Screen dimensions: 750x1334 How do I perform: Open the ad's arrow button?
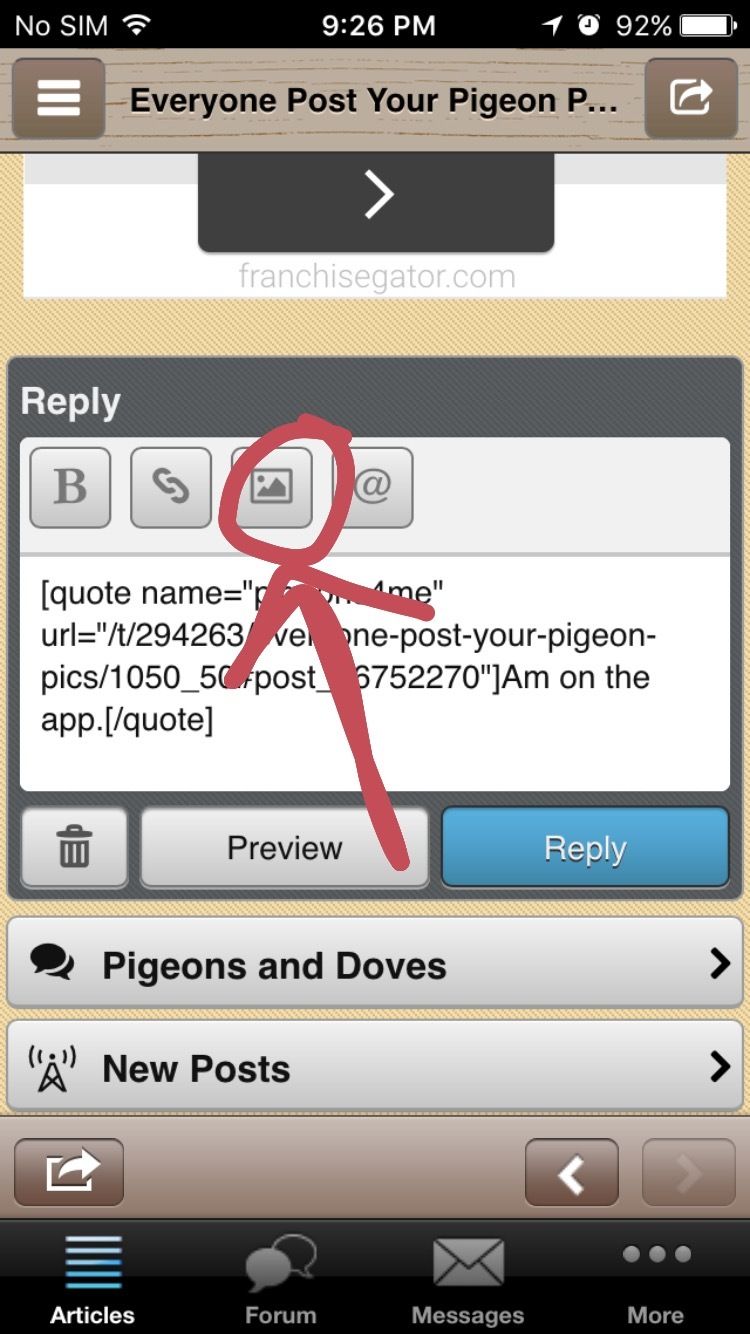376,195
